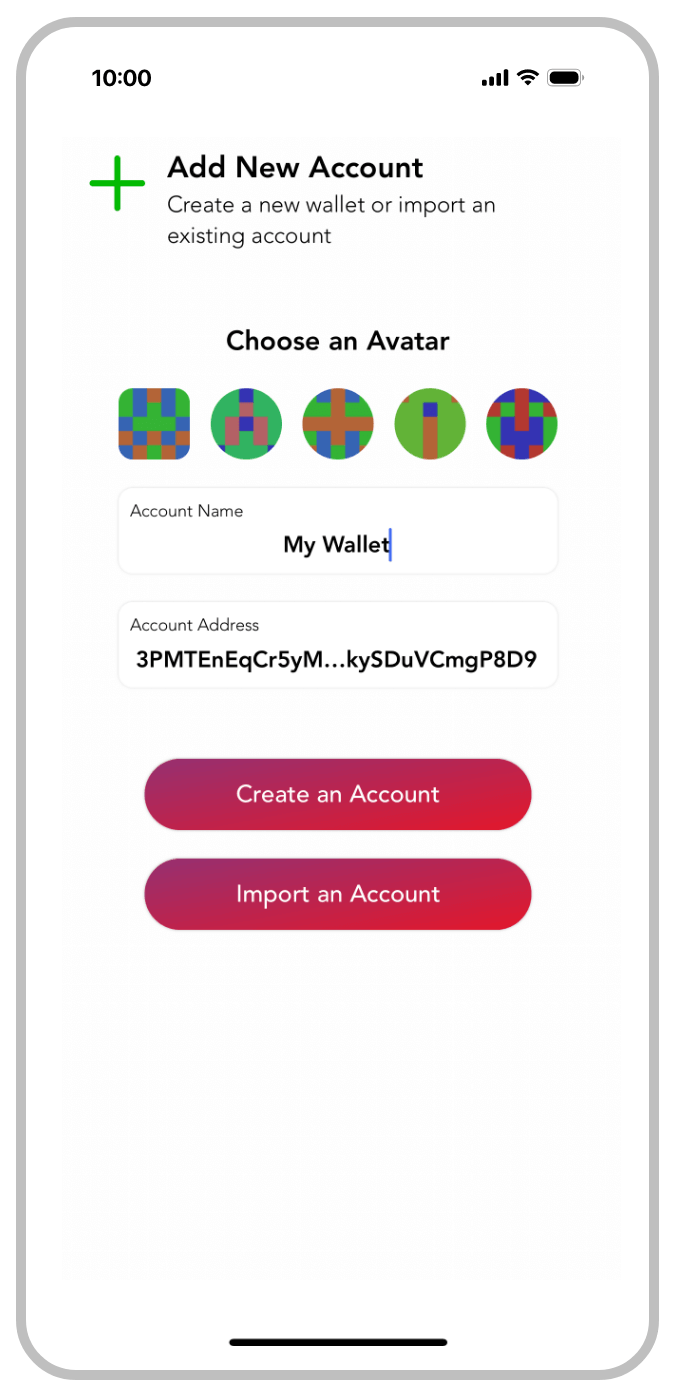Choose the last avatar with blue and red
Image resolution: width=675 pixels, height=1395 pixels.
coord(522,424)
